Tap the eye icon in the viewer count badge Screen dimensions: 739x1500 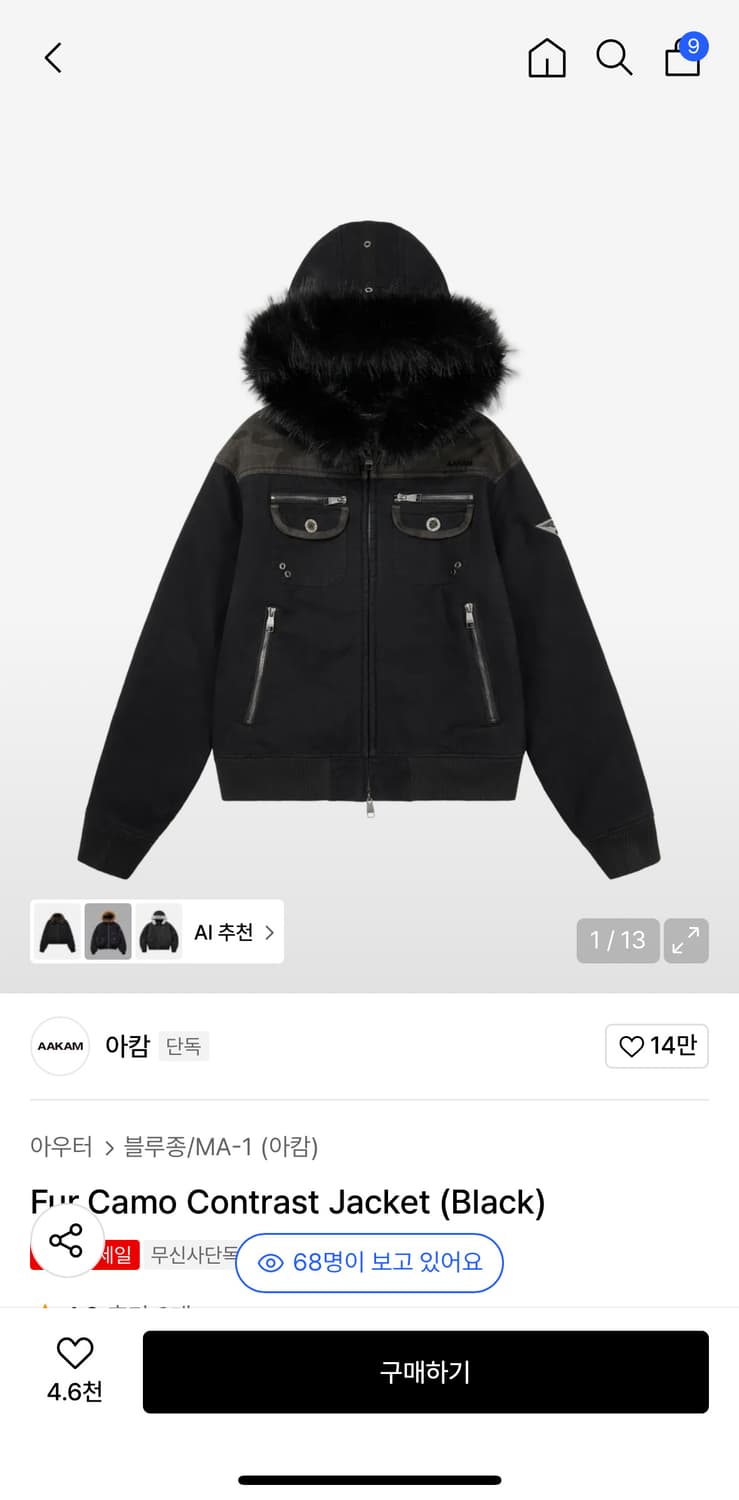pyautogui.click(x=270, y=1263)
